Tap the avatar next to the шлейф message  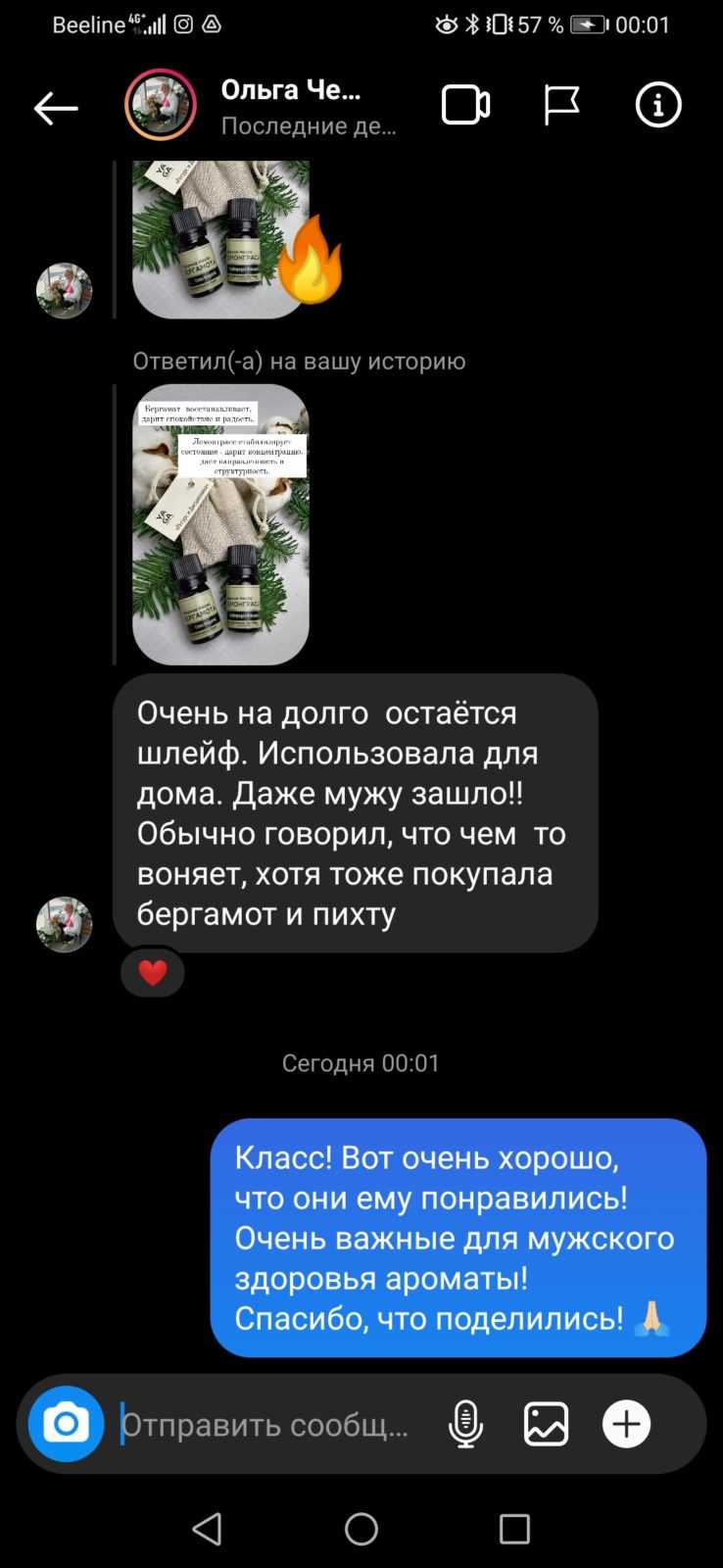click(64, 924)
